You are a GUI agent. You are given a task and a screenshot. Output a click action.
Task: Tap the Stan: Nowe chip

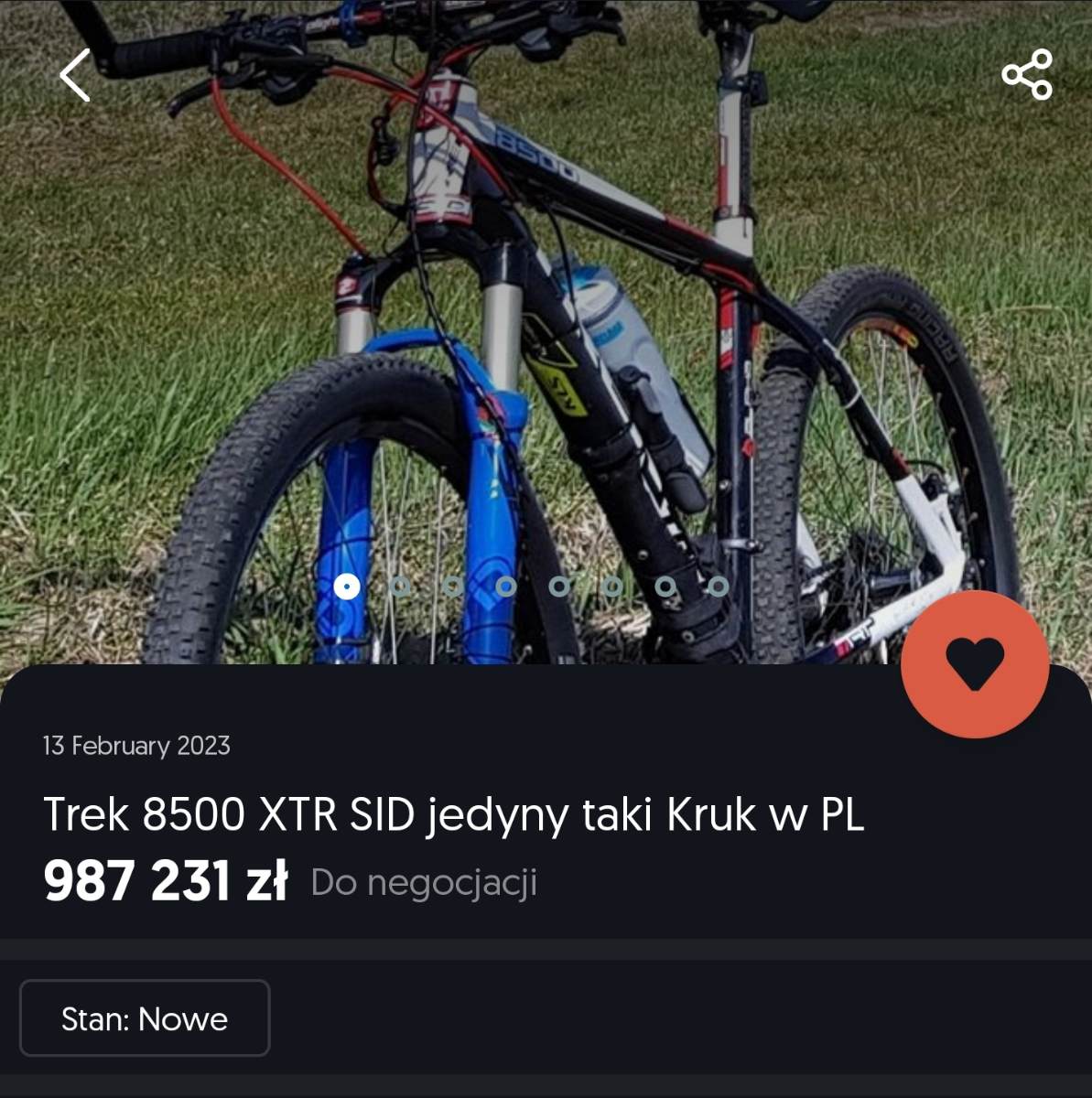(145, 1018)
